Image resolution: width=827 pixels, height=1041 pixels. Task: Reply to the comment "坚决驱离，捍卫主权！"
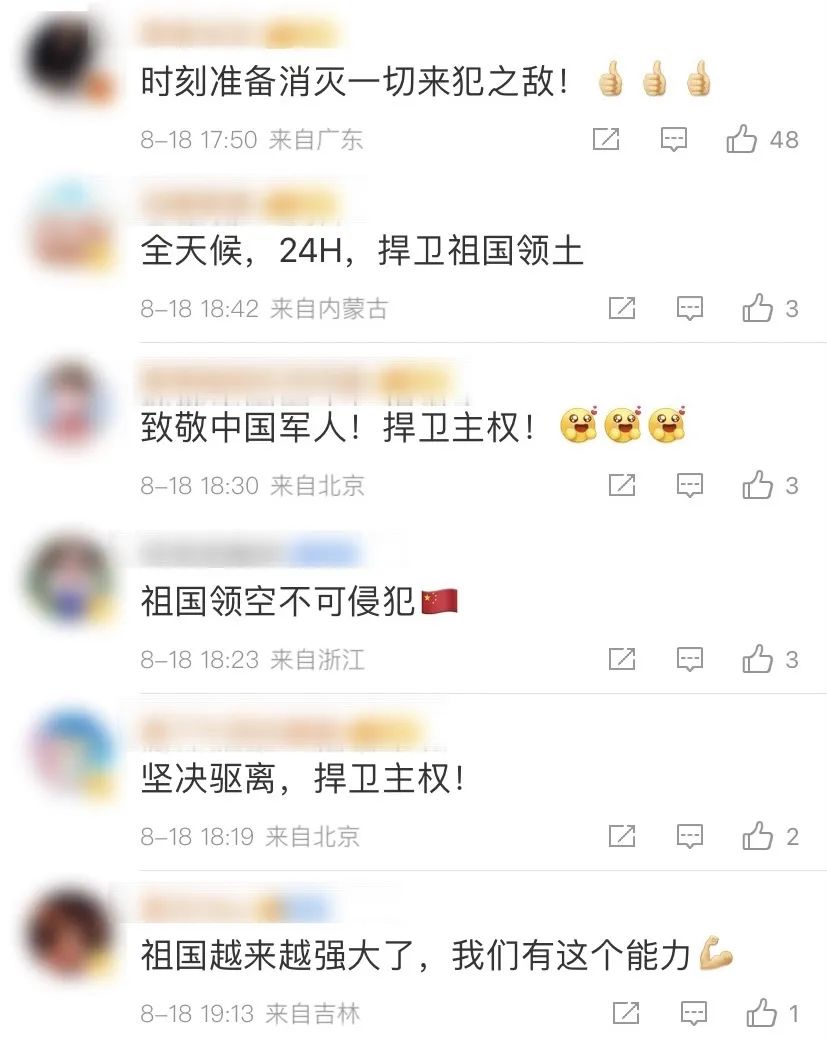[690, 836]
